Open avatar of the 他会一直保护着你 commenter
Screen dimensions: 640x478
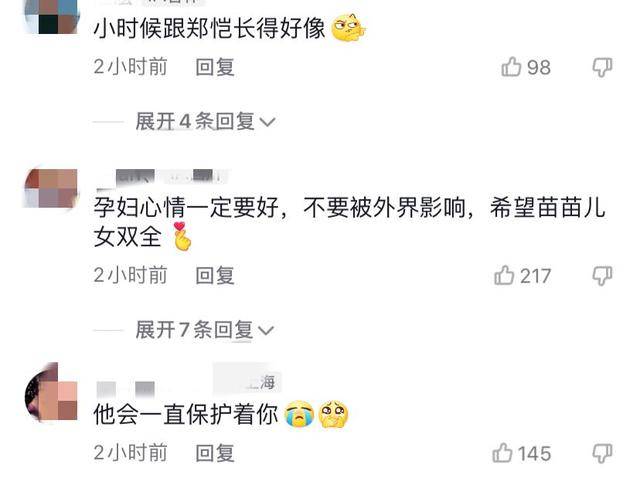[52, 398]
